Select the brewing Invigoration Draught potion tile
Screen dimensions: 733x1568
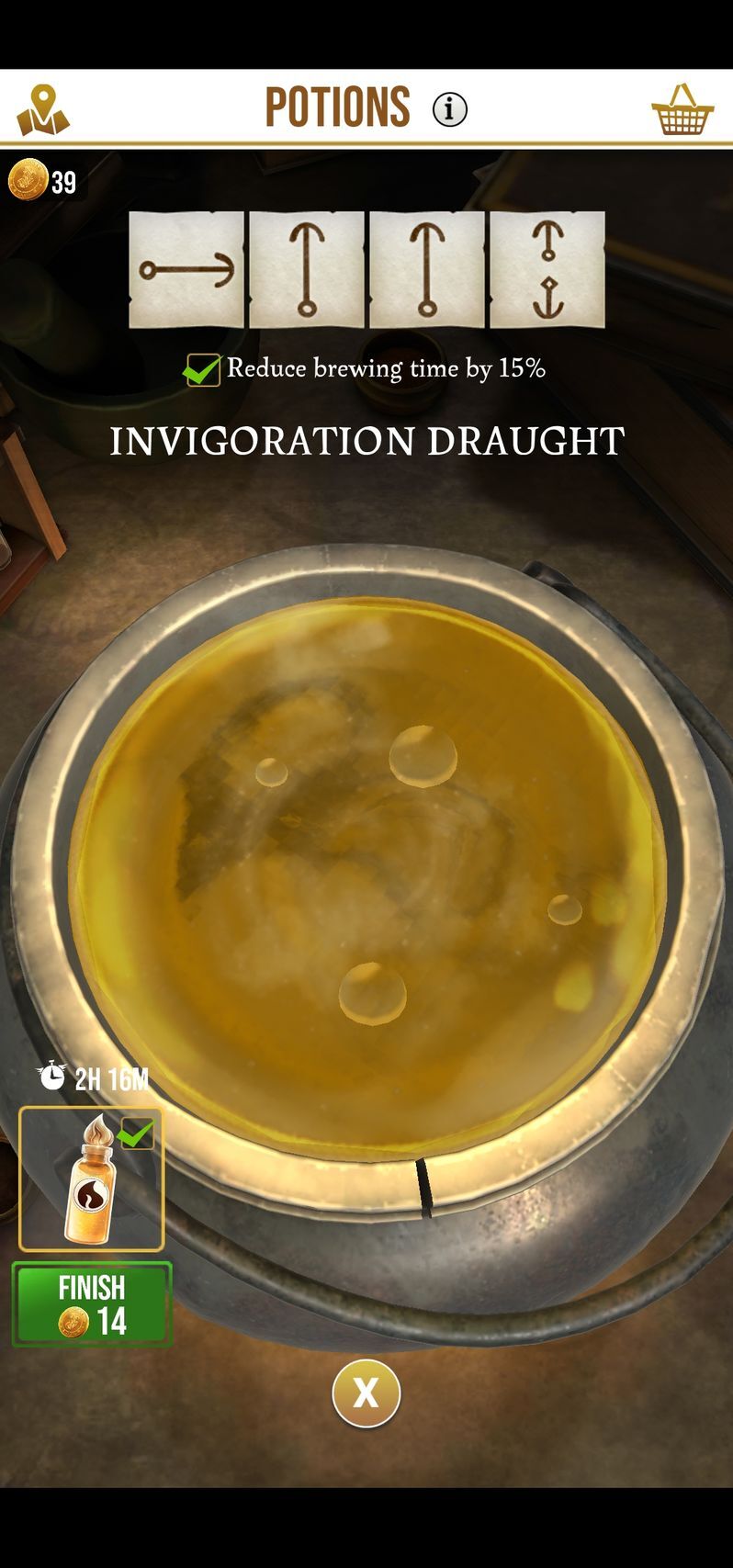91,1179
